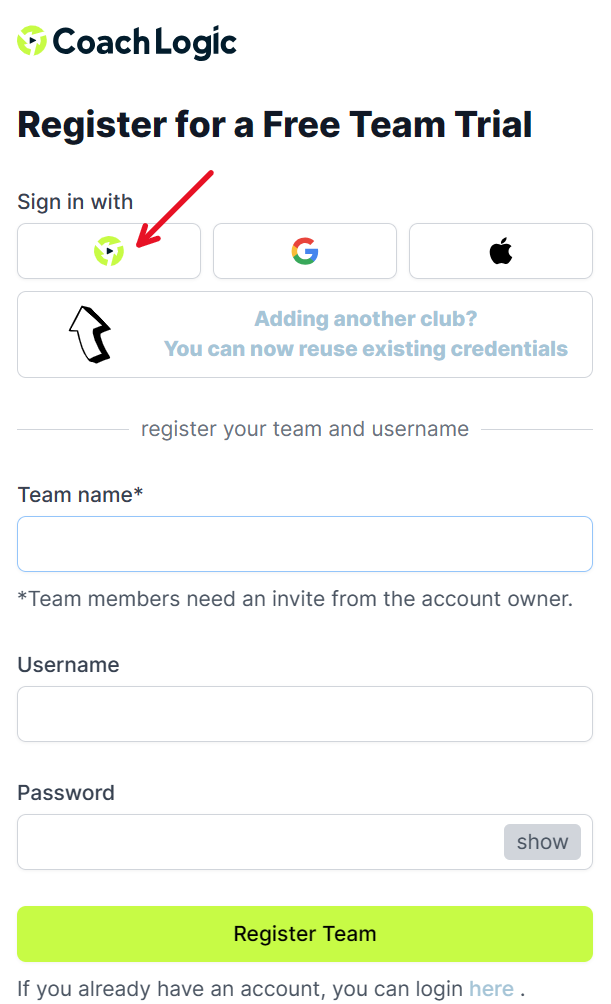This screenshot has height=1004, width=611.
Task: Show the password text
Action: coord(542,842)
